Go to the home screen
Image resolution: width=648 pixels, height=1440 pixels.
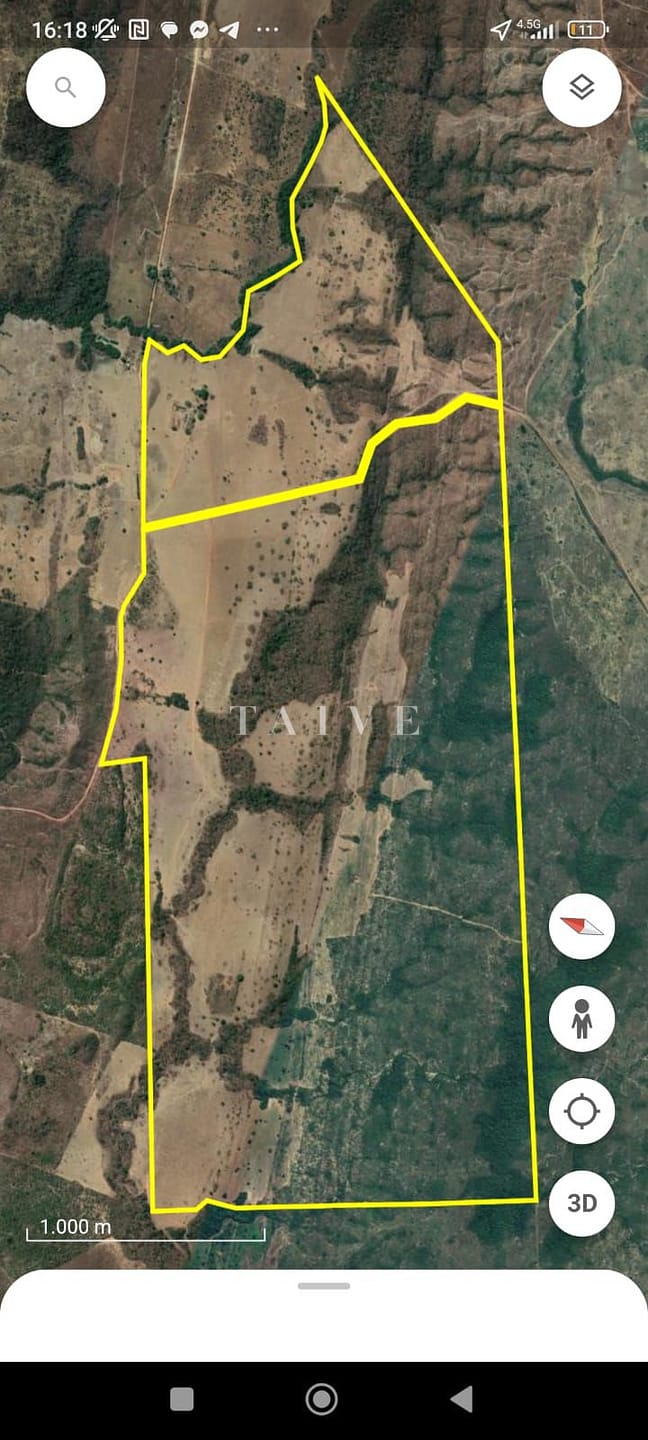point(322,1399)
